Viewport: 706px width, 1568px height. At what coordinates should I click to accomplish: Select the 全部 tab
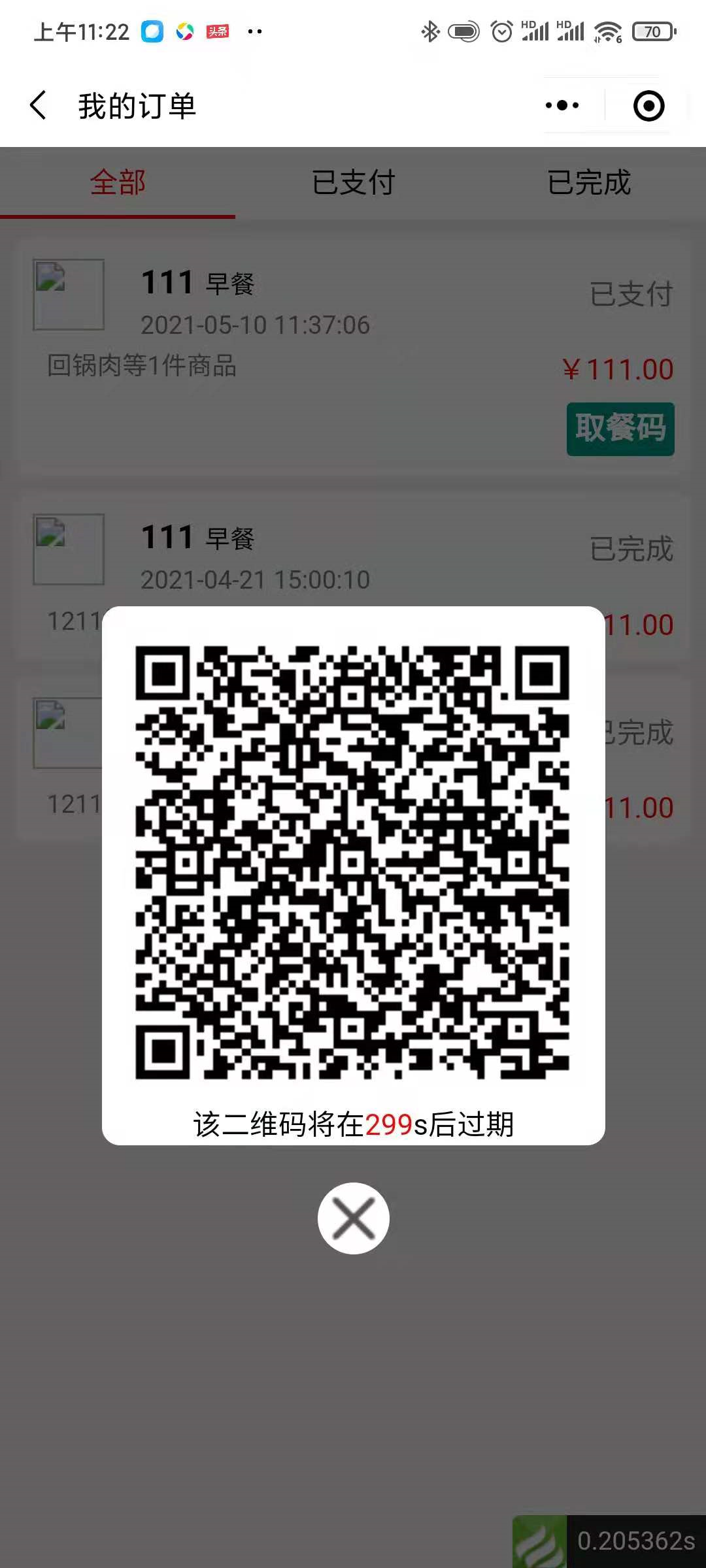[x=118, y=184]
